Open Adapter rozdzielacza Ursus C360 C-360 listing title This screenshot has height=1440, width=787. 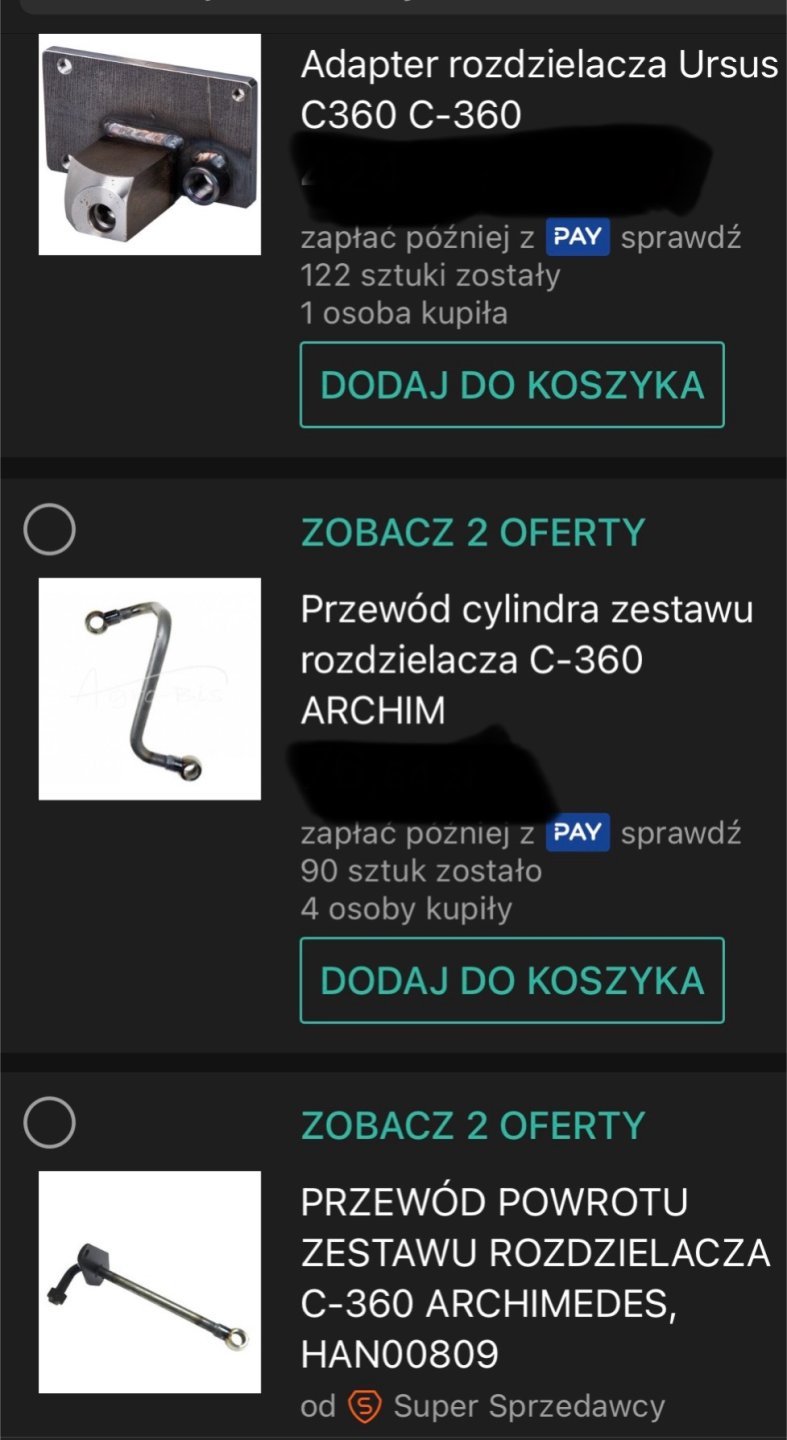(539, 90)
